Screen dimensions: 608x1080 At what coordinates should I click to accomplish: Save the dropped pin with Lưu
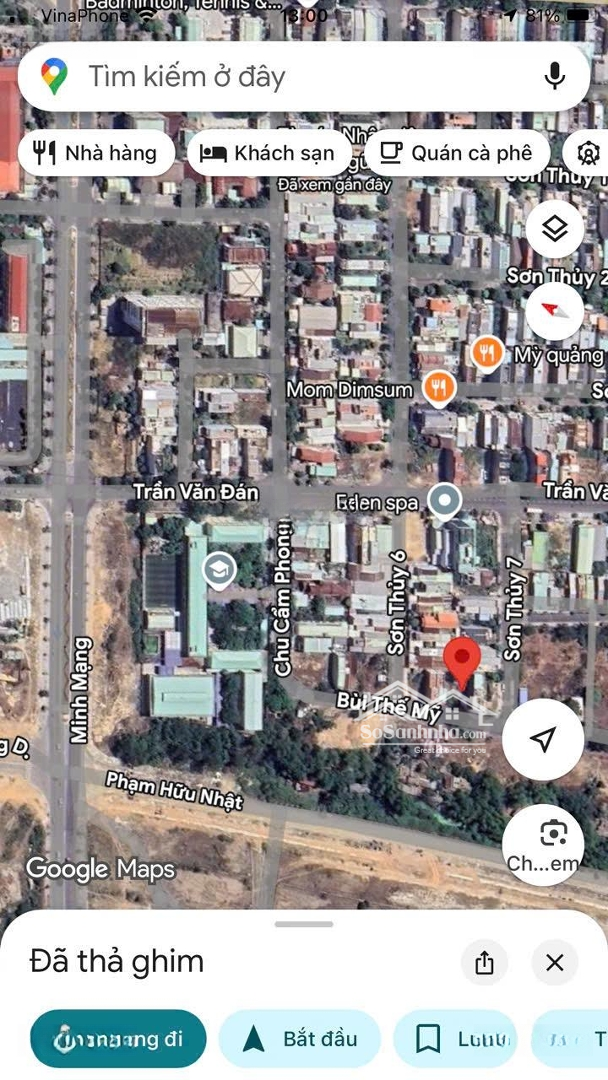455,1039
